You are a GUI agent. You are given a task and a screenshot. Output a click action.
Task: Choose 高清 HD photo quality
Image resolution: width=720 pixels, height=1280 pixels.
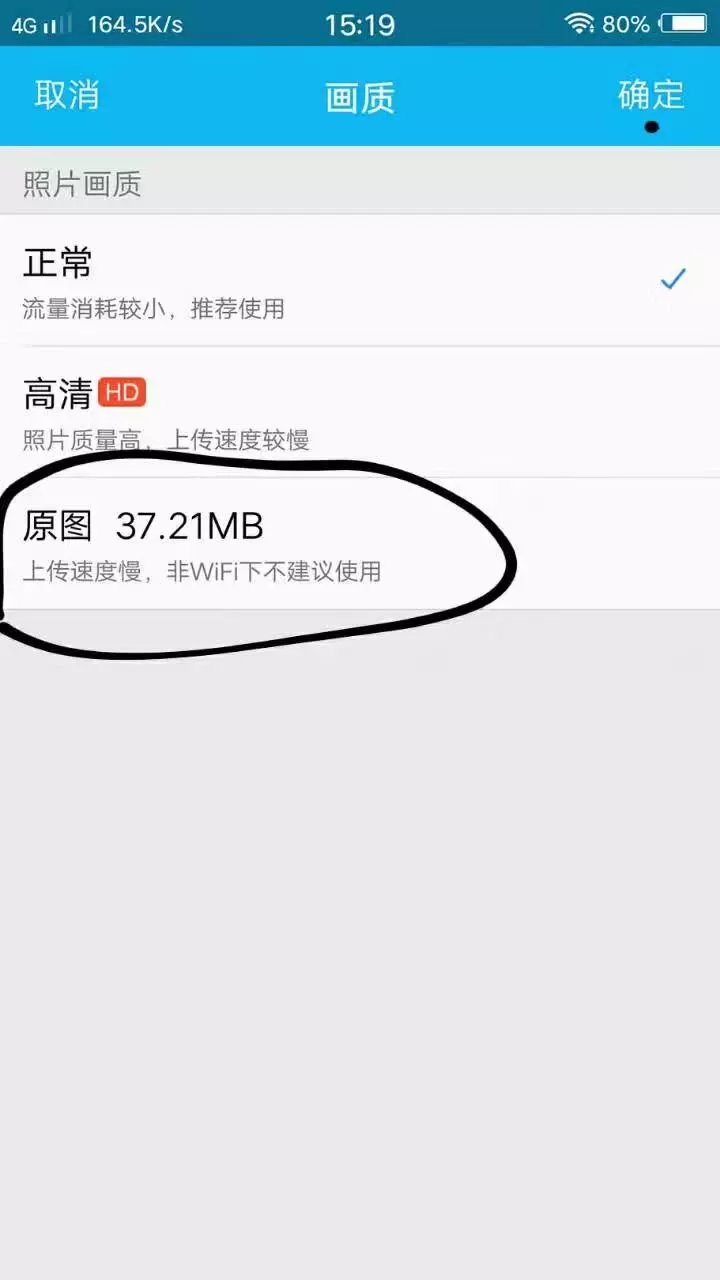click(x=360, y=412)
